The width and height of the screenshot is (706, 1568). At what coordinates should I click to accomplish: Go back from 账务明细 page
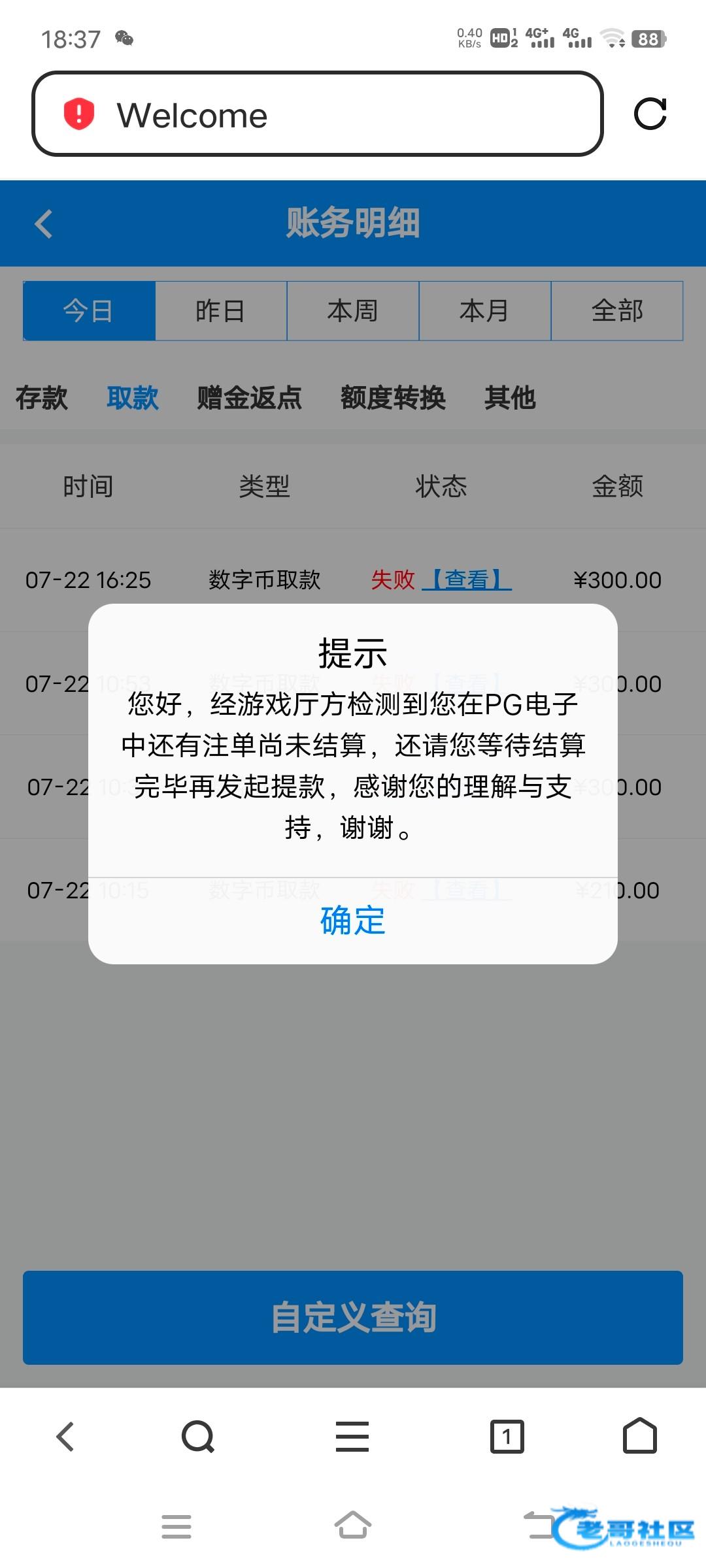pyautogui.click(x=43, y=224)
